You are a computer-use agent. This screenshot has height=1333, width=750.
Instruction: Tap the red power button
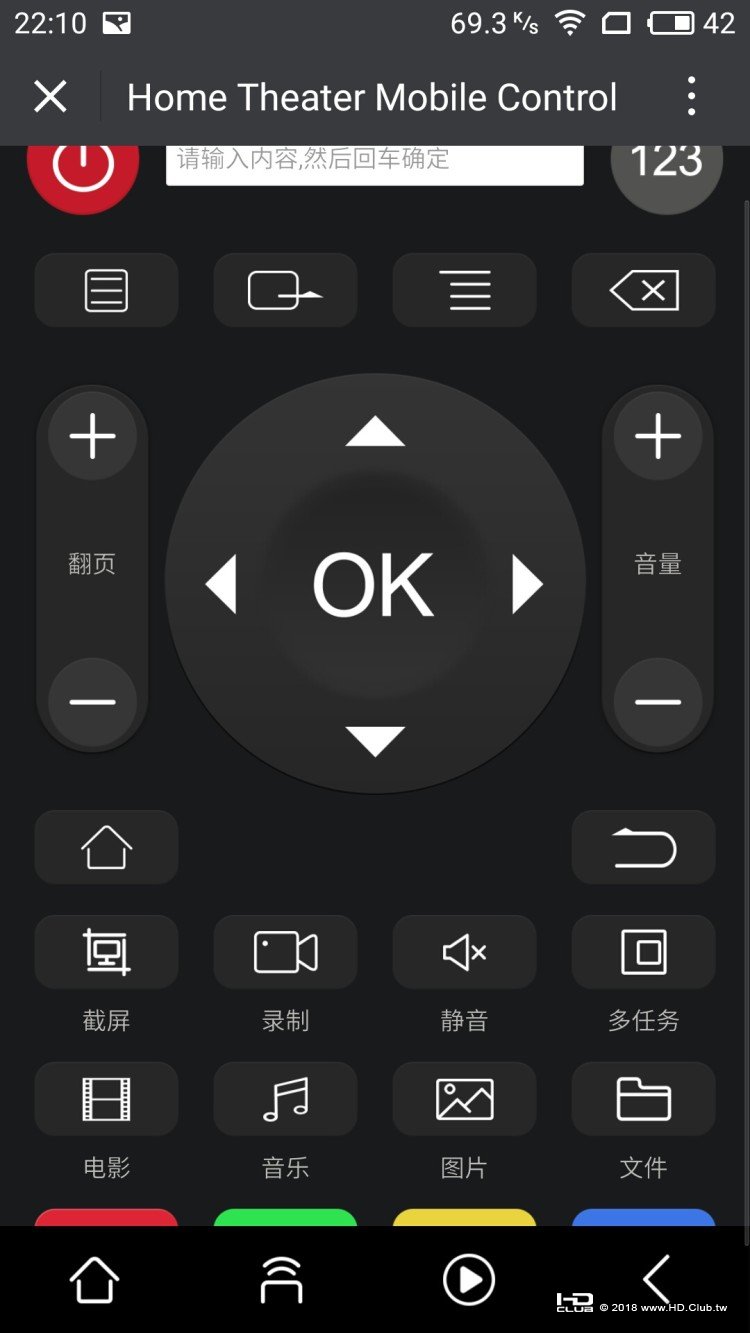83,168
